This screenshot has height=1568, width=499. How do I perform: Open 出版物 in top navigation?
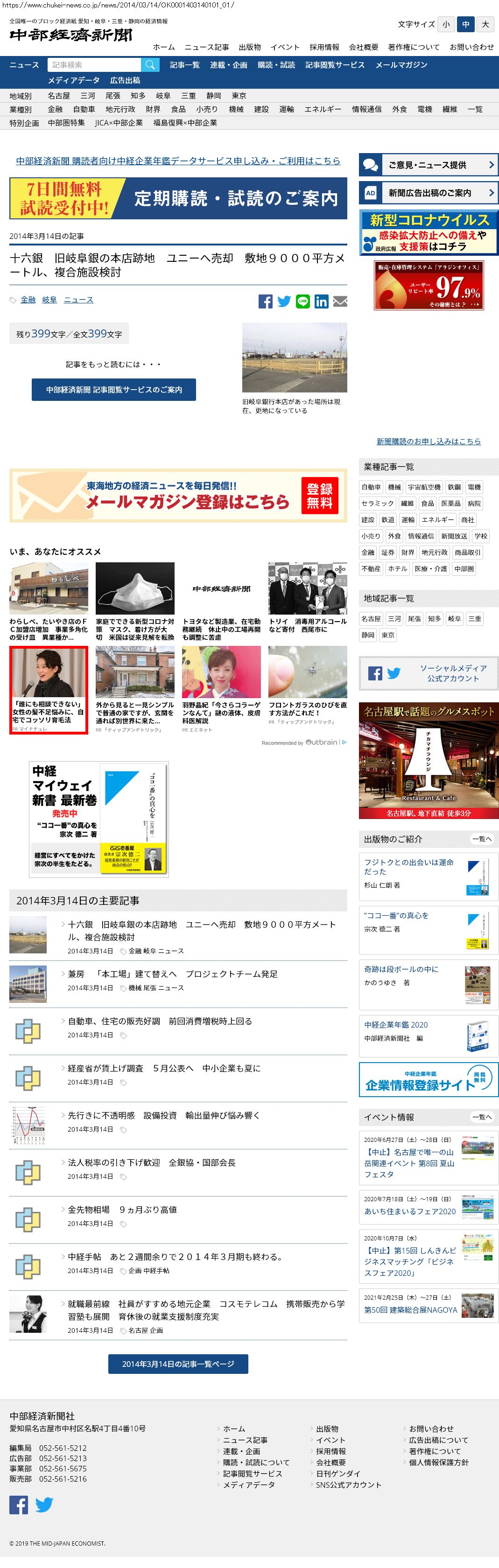pyautogui.click(x=249, y=47)
